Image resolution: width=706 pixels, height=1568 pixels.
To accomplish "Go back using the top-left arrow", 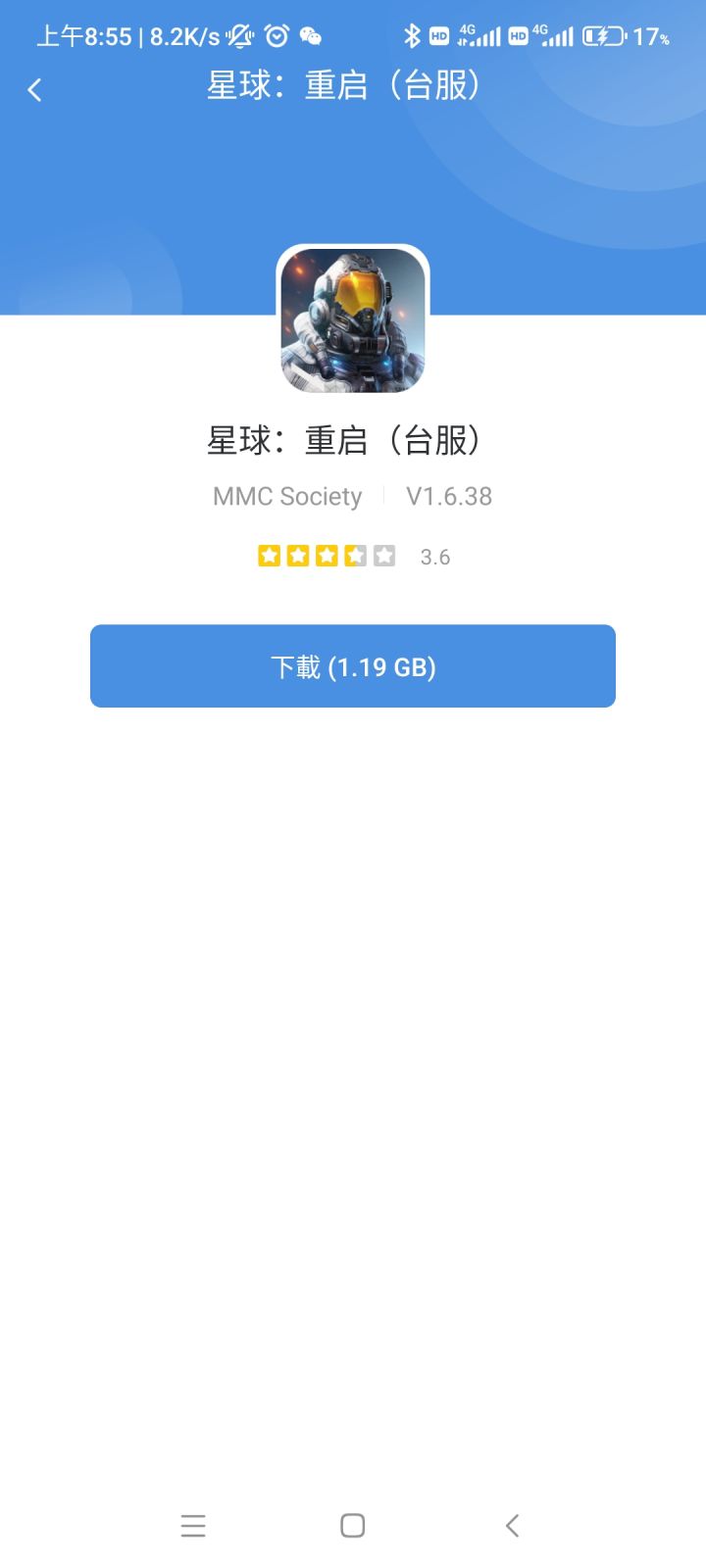I will point(35,90).
